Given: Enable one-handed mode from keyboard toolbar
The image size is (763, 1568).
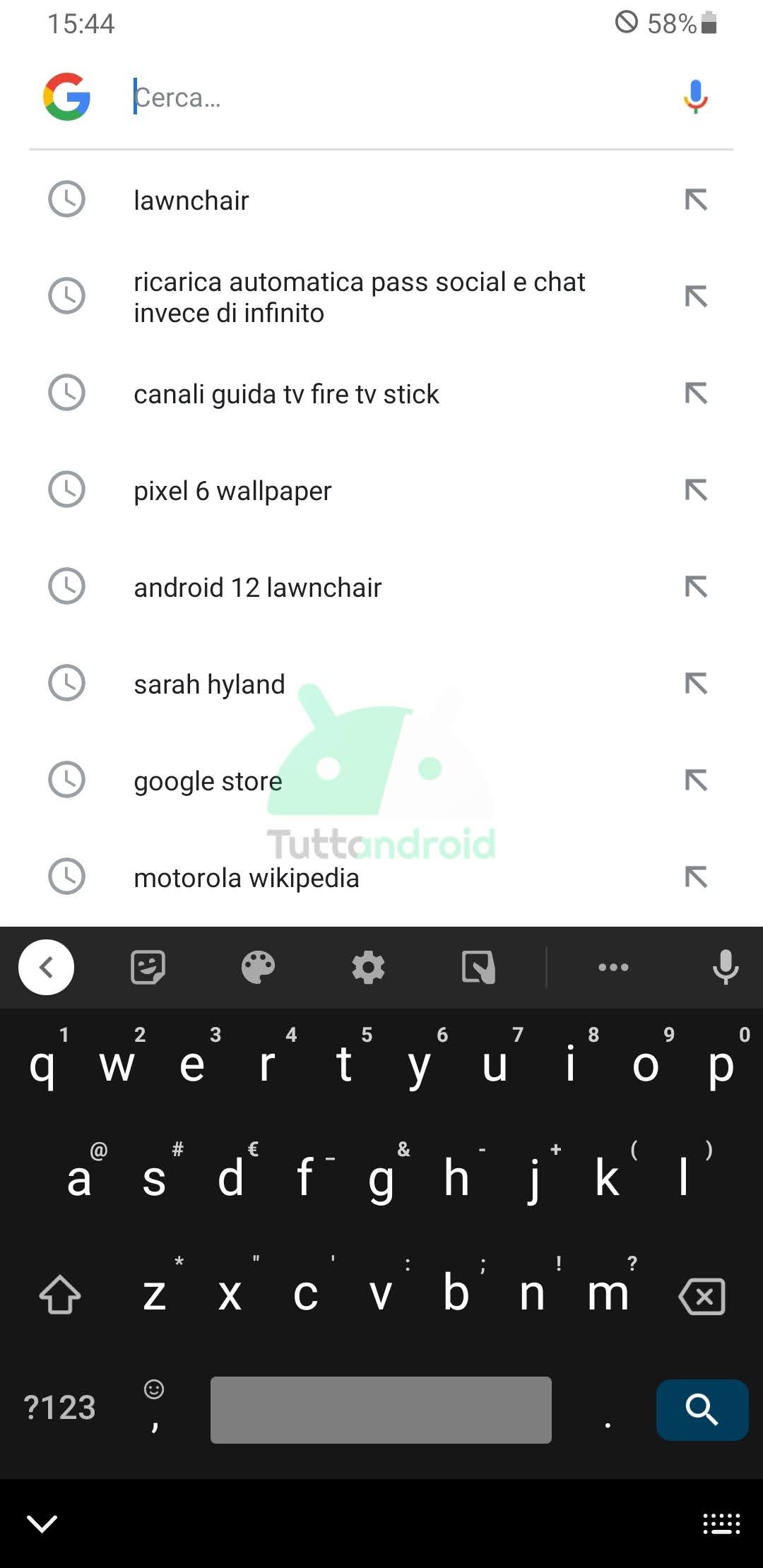Looking at the screenshot, I should 478,967.
